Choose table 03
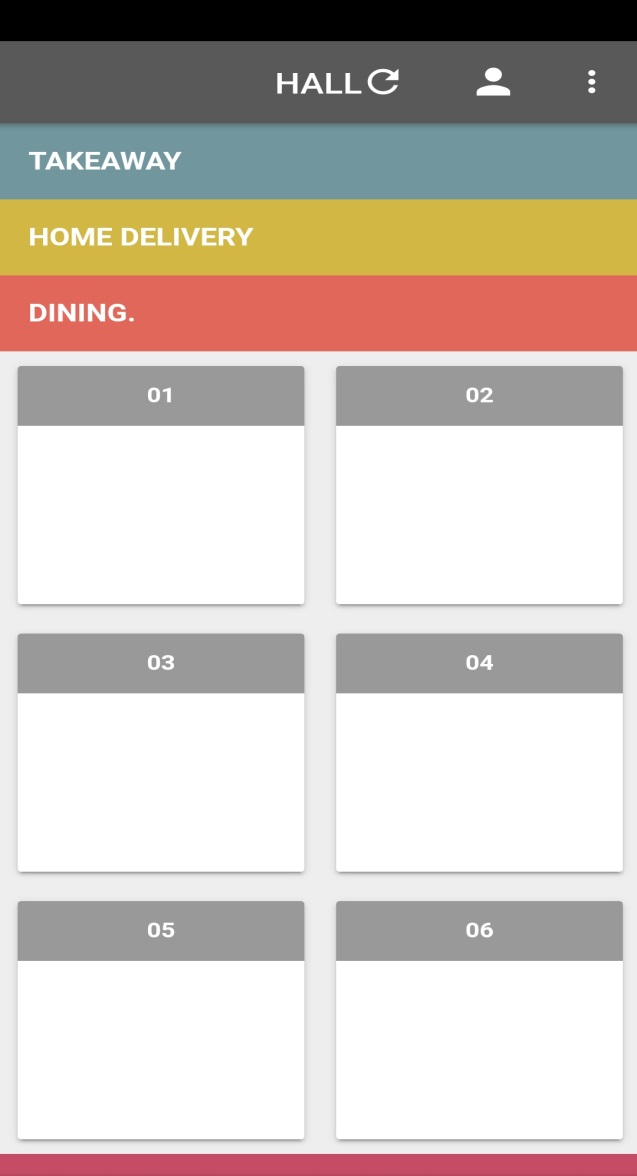The image size is (637, 1176). (161, 752)
